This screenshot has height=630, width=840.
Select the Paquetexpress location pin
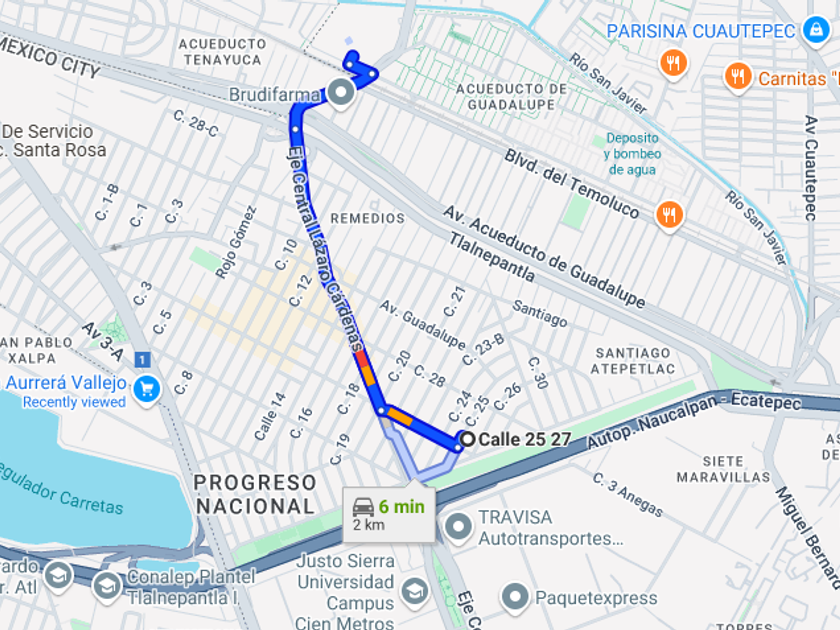[x=515, y=597]
